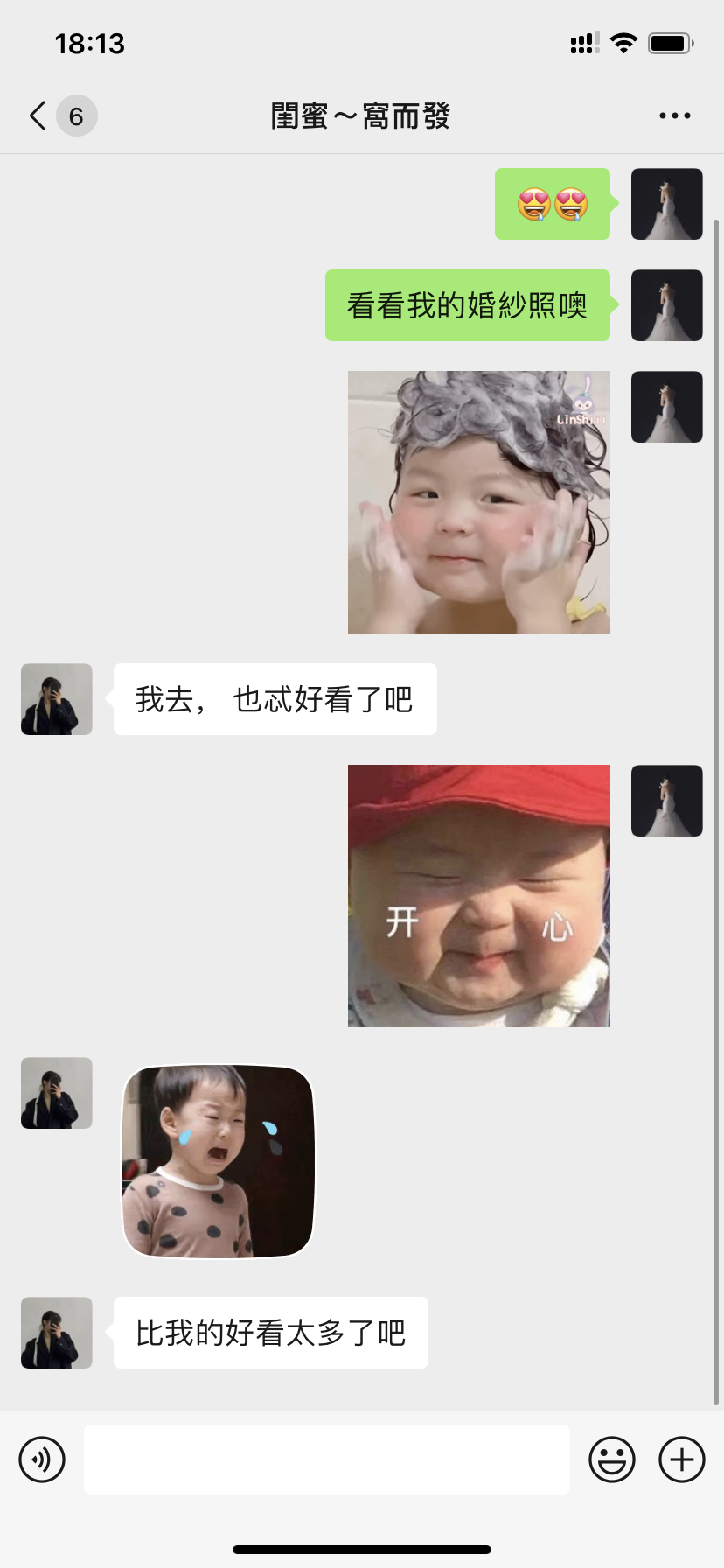Open the foamy-hair baby image
Viewport: 724px width, 1568px height.
point(479,502)
